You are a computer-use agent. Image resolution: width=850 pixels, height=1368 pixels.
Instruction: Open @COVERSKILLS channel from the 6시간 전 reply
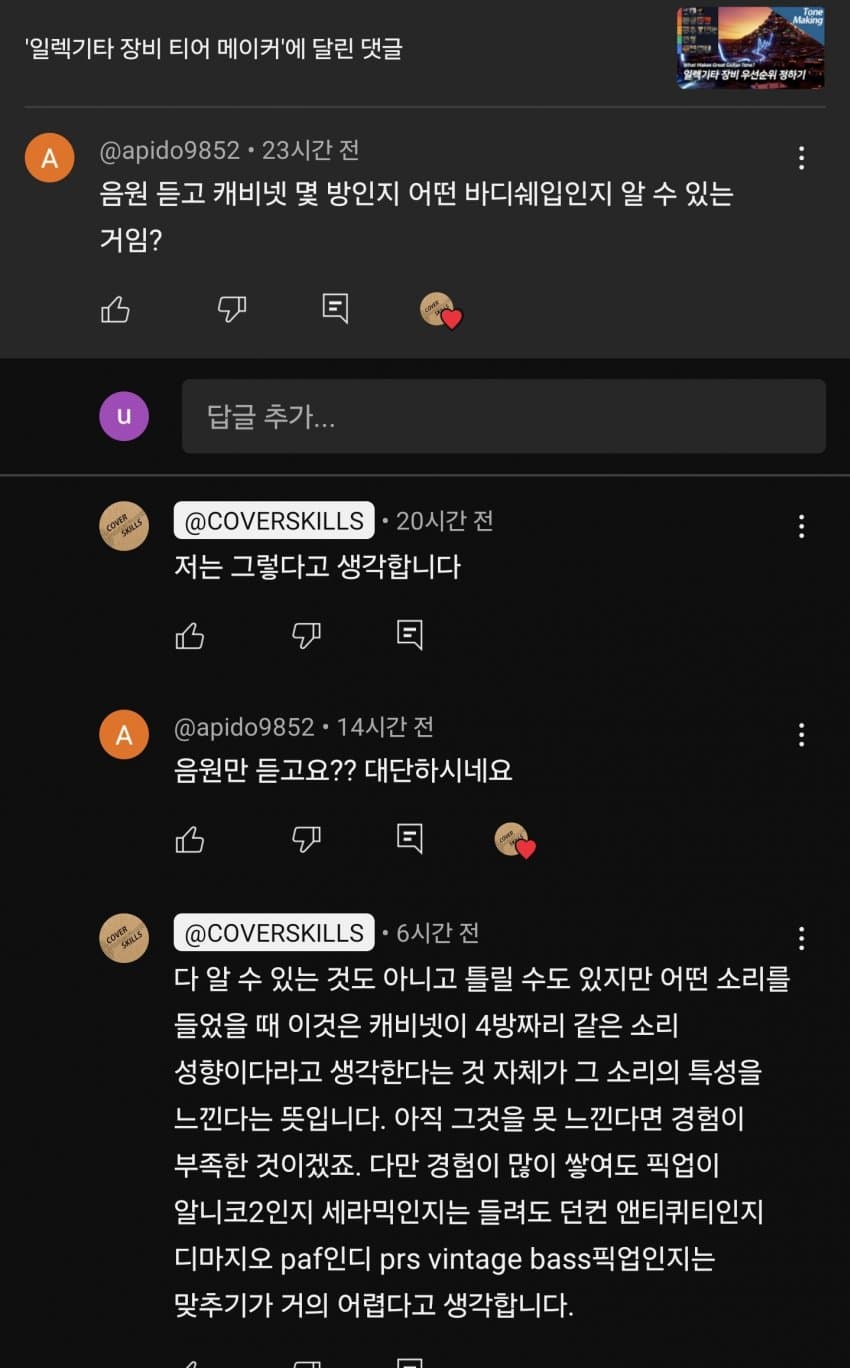point(273,933)
